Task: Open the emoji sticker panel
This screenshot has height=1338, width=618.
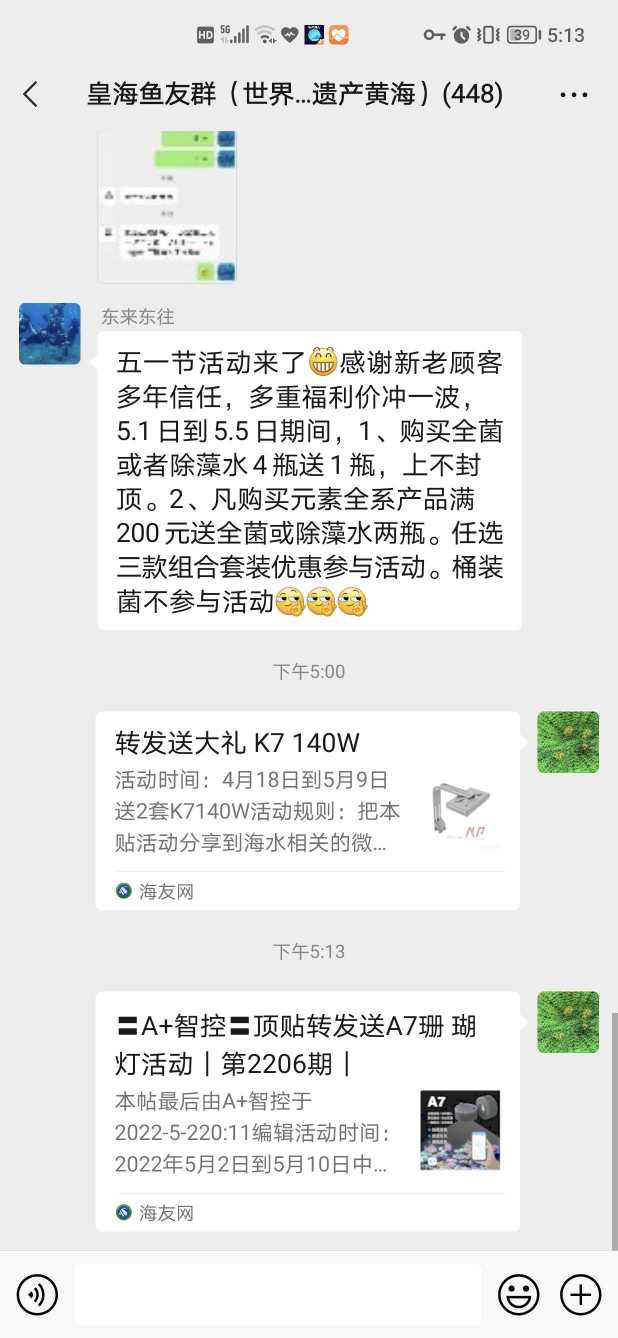Action: (x=518, y=1295)
